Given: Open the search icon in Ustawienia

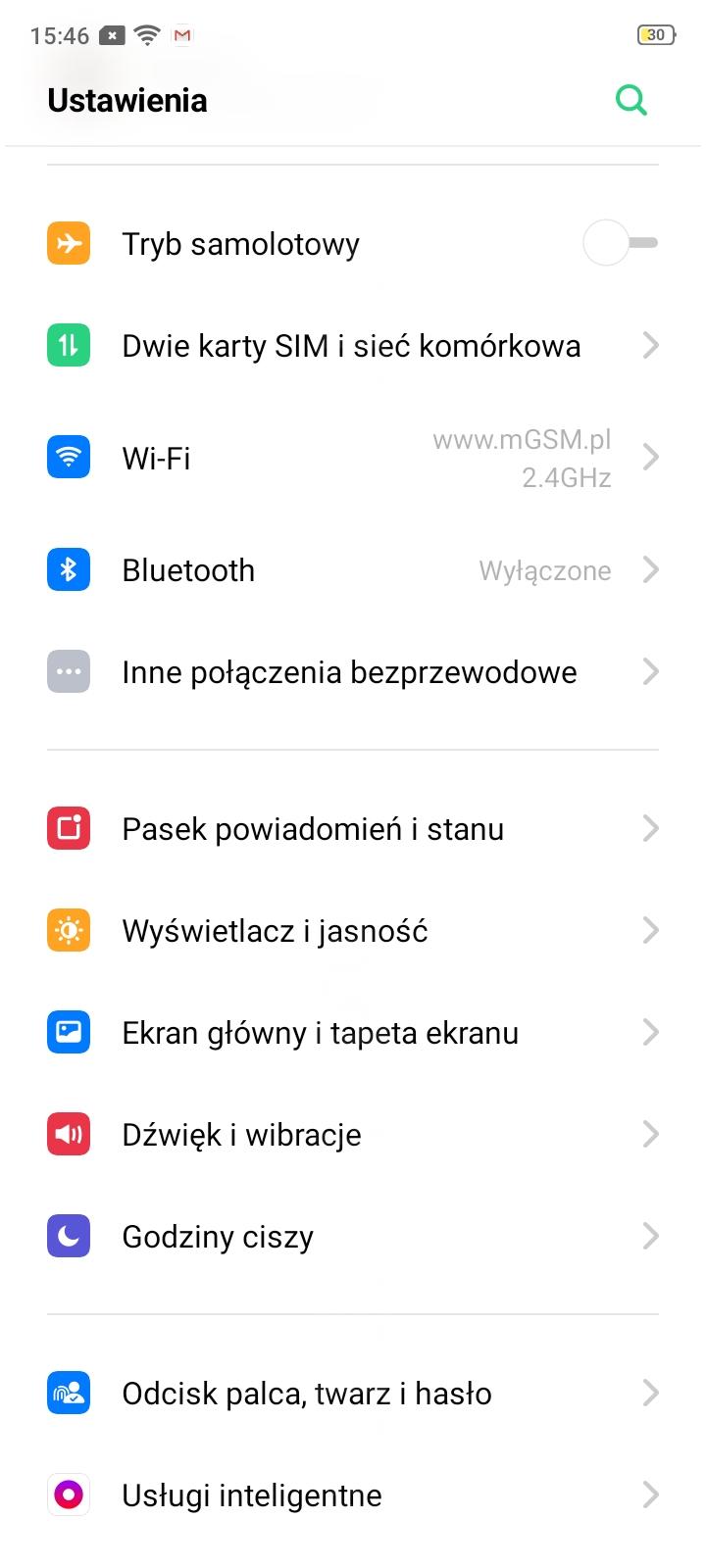Looking at the screenshot, I should click(x=631, y=100).
